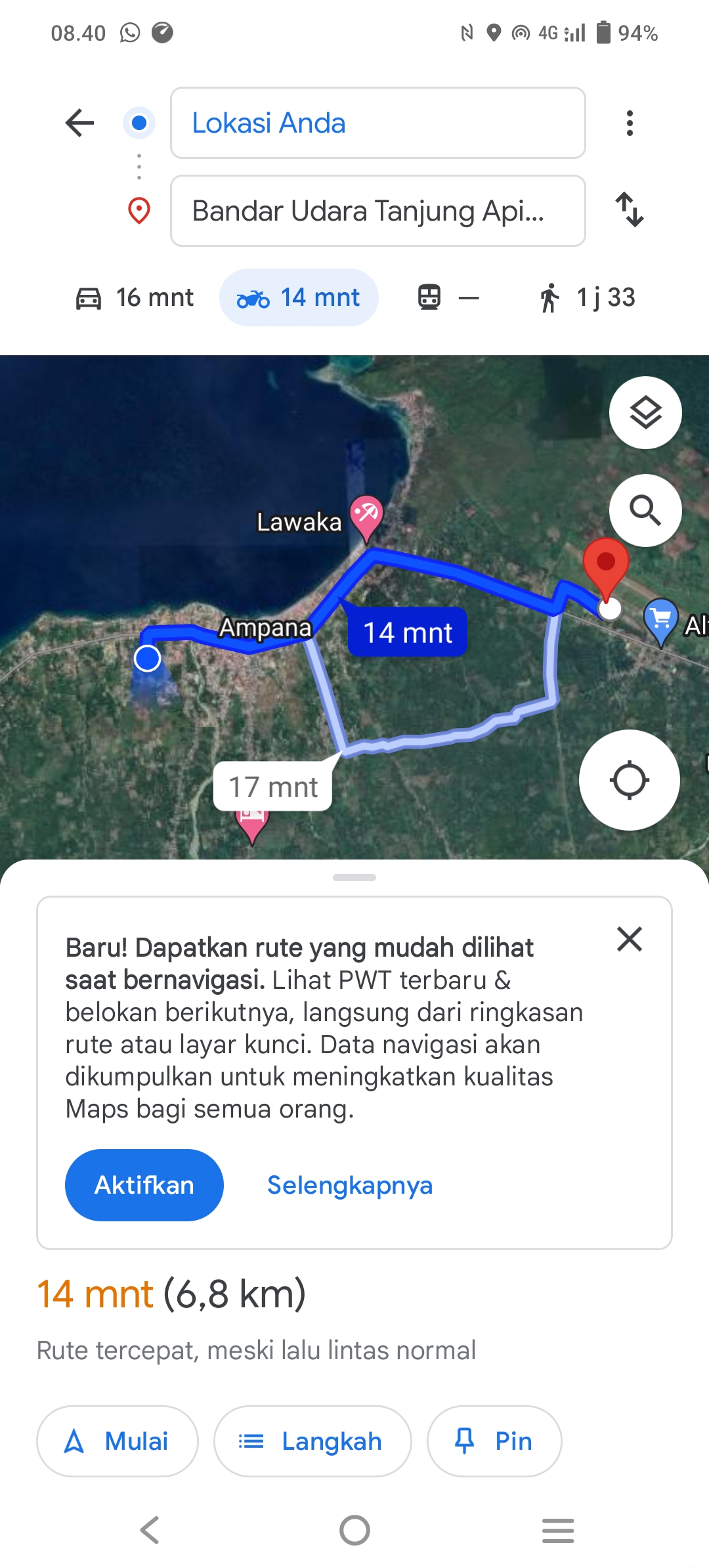Center map on my current location
This screenshot has height=1568, width=709.
click(629, 780)
